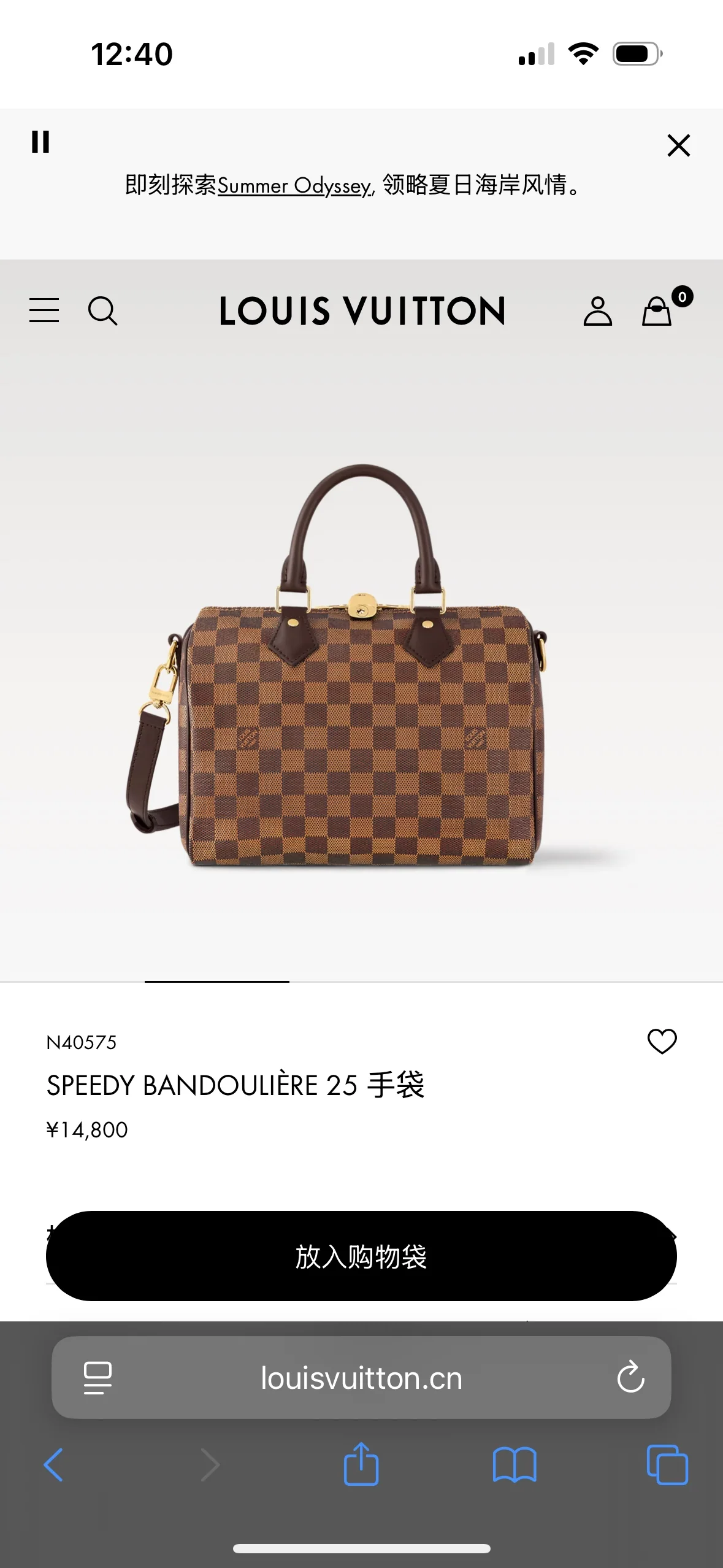Open Safari bookmarks
This screenshot has height=1568, width=723.
coord(515,1464)
